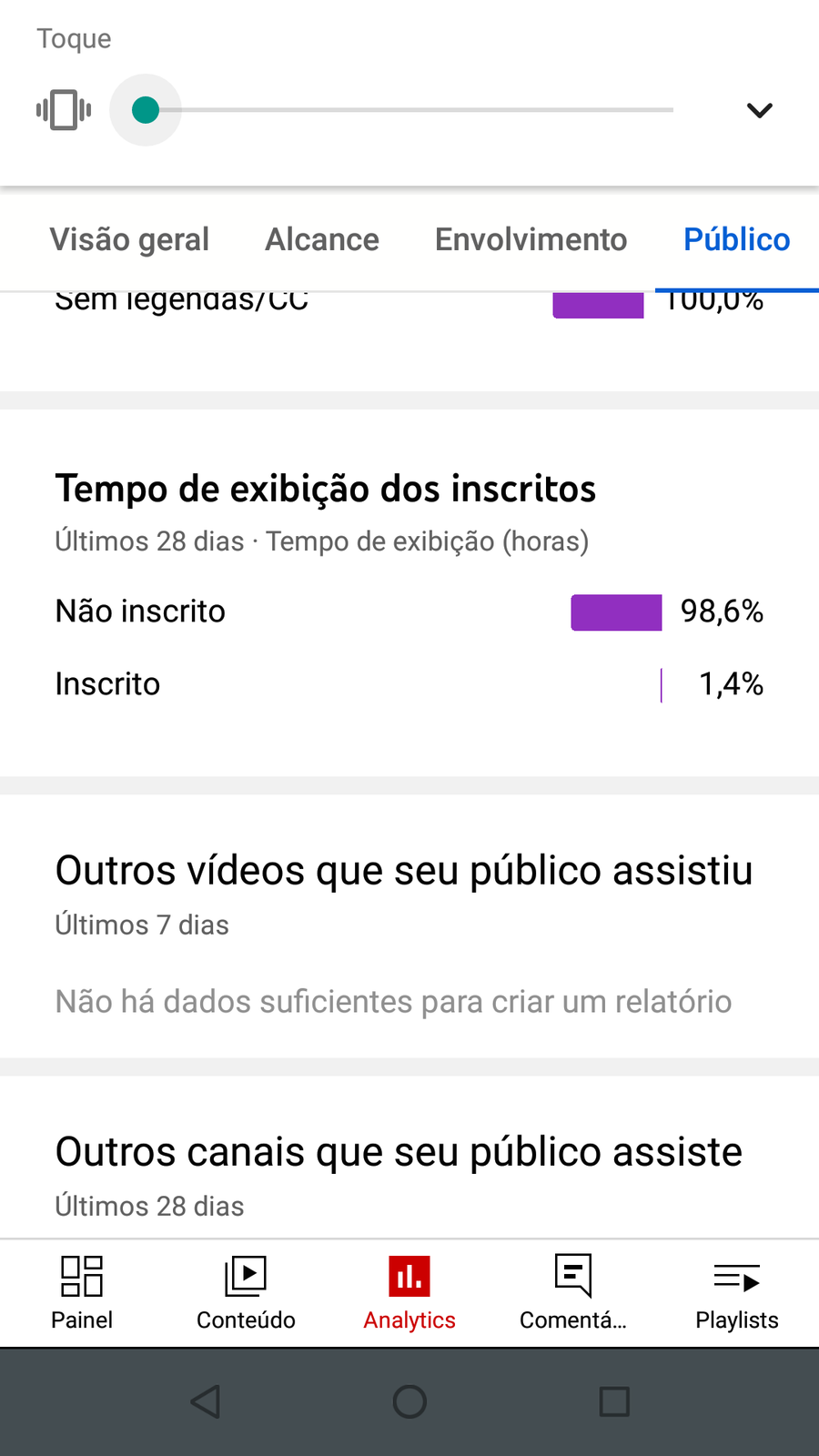
Task: Switch to the Visão geral tab
Action: coord(129,239)
